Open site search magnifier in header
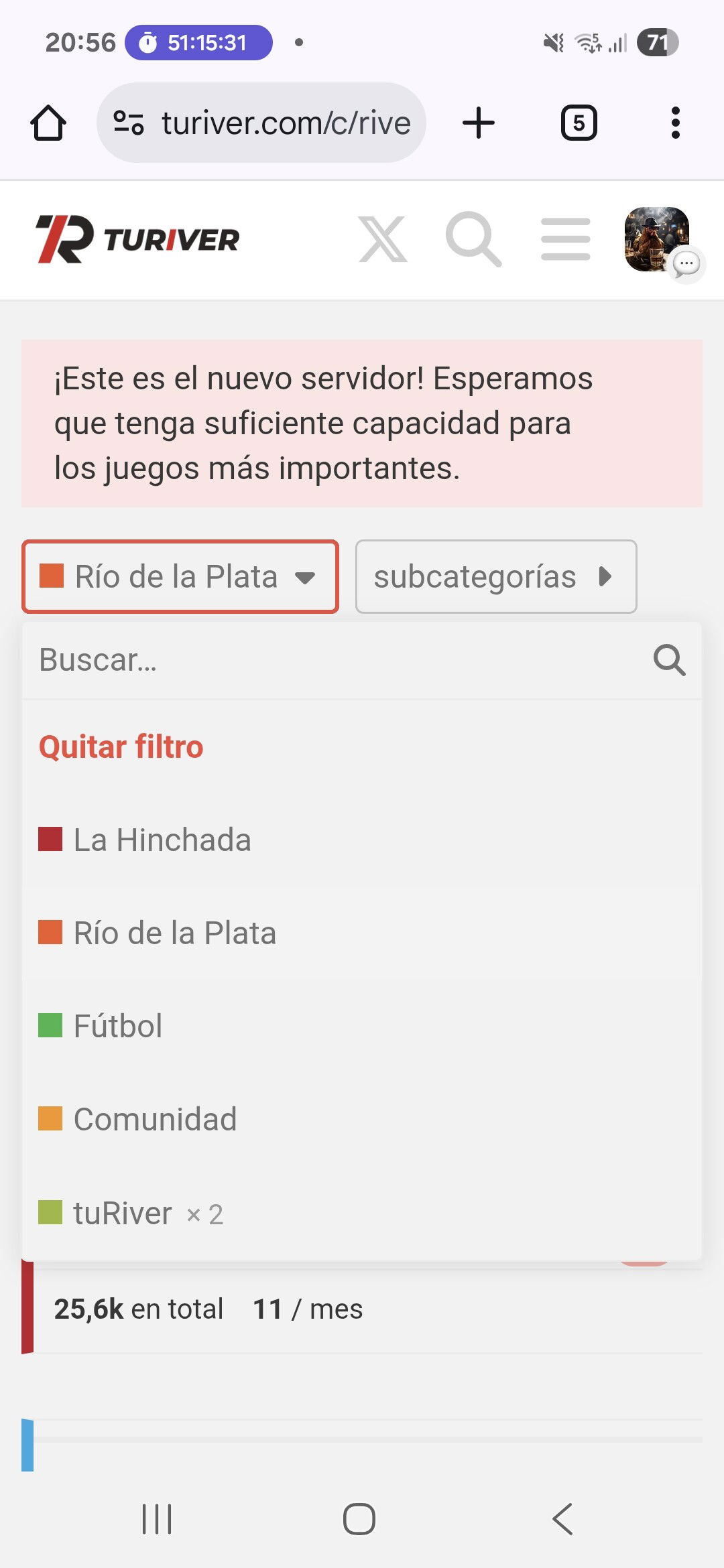The image size is (724, 1568). click(474, 239)
